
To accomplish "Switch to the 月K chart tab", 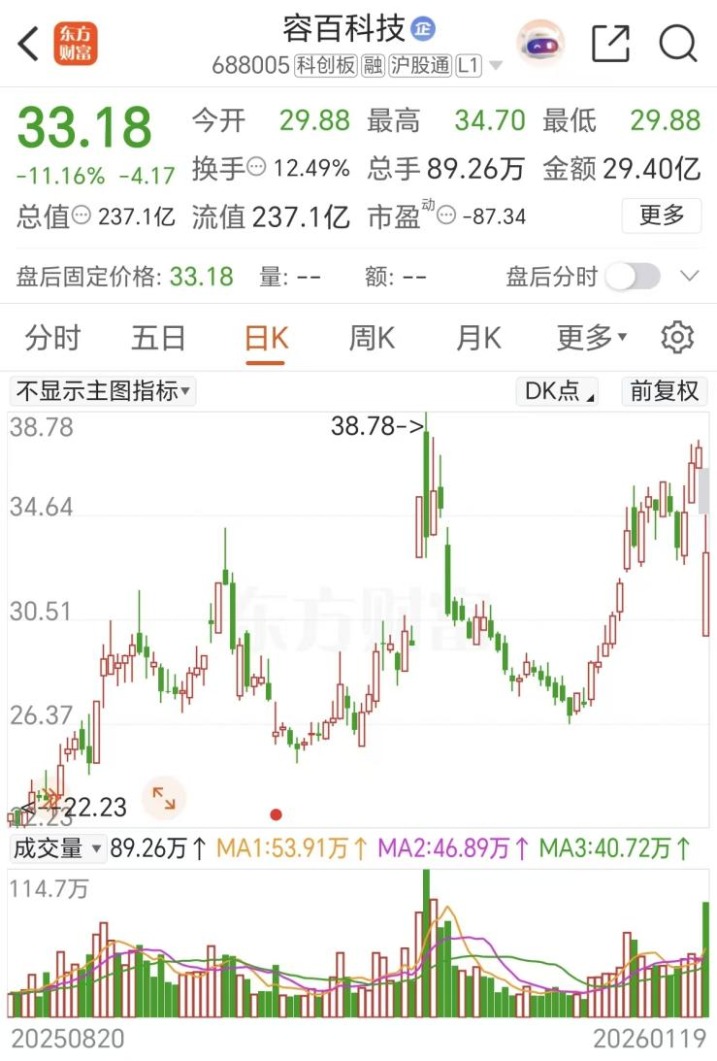I will pyautogui.click(x=478, y=338).
